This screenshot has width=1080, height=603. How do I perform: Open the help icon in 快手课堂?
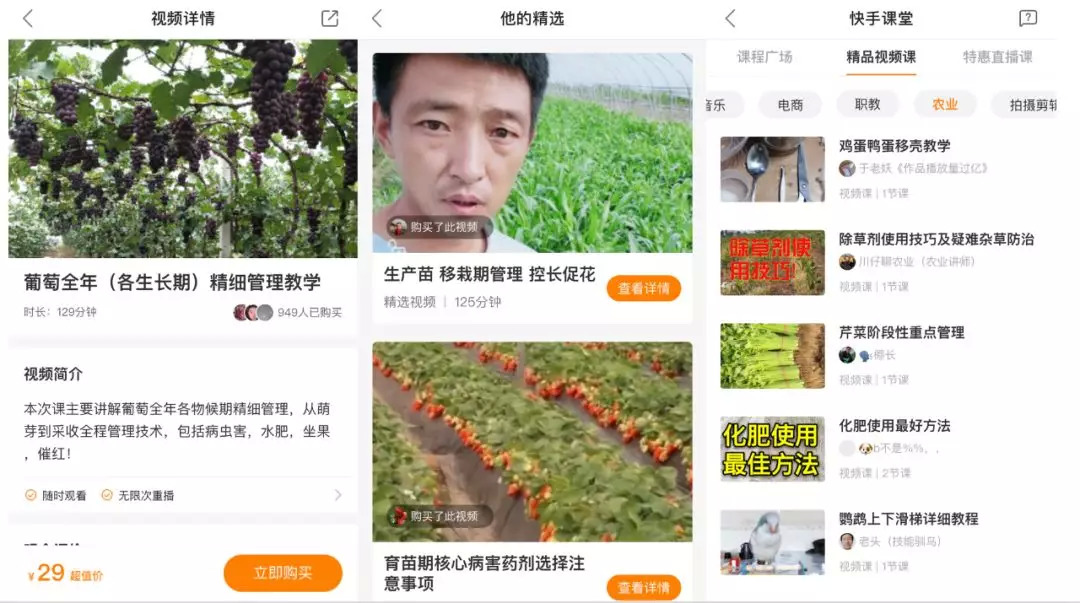1027,18
